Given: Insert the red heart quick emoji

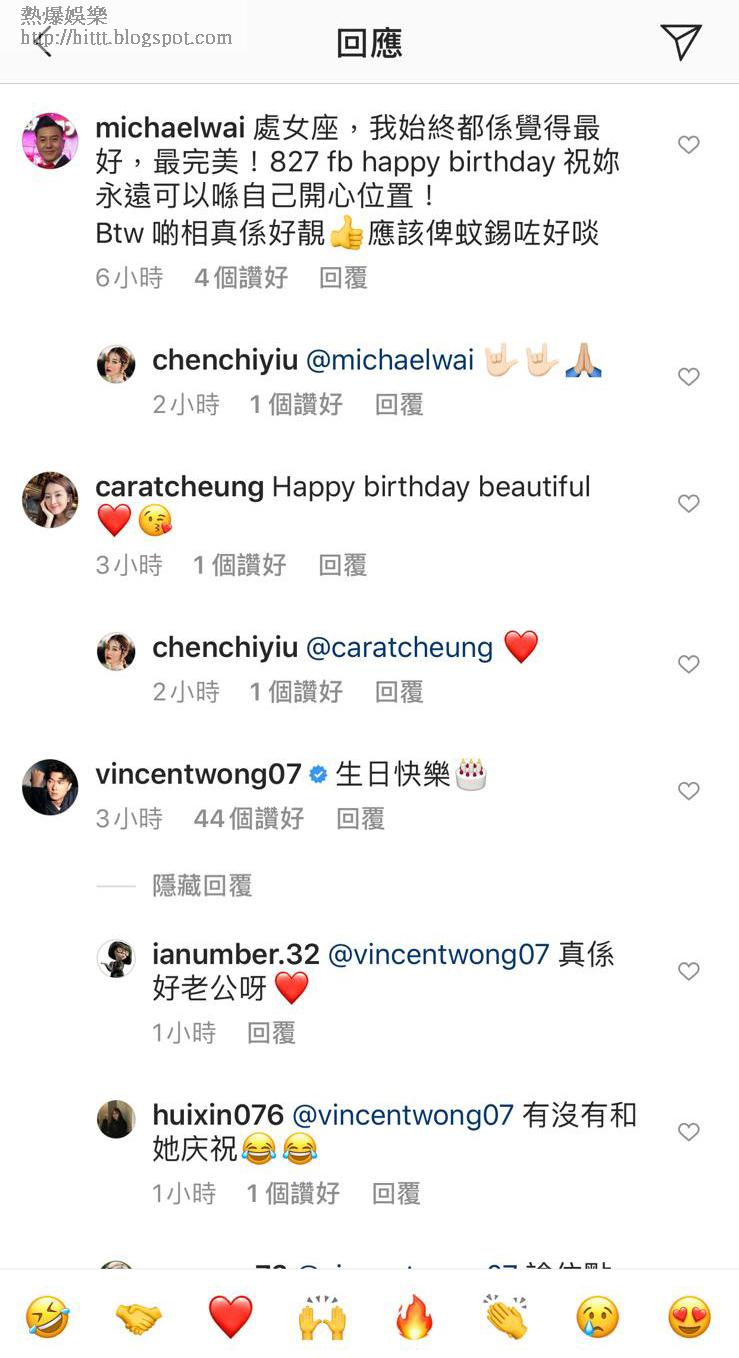Looking at the screenshot, I should (x=231, y=1317).
